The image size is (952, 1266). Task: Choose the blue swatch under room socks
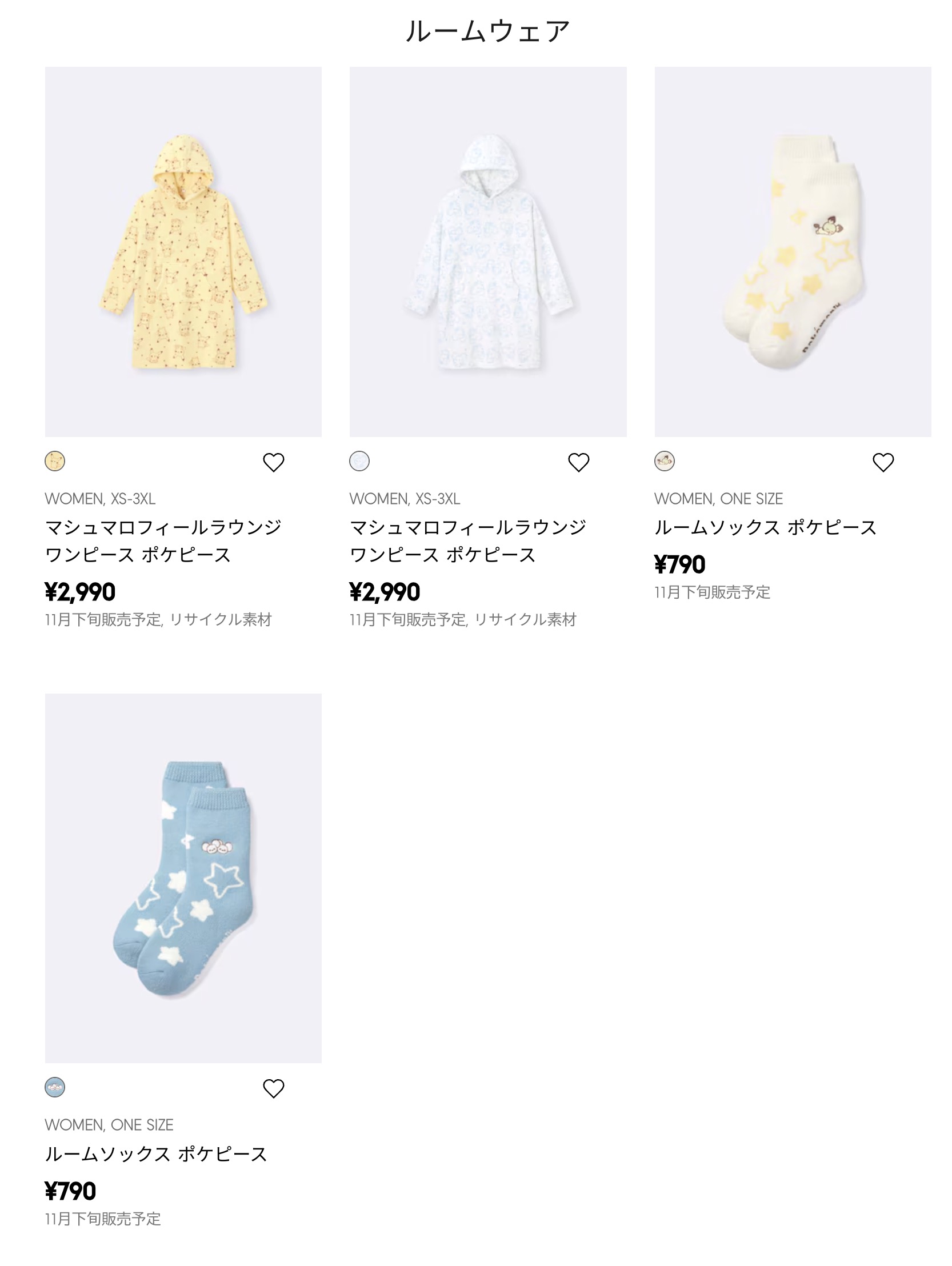(55, 1087)
